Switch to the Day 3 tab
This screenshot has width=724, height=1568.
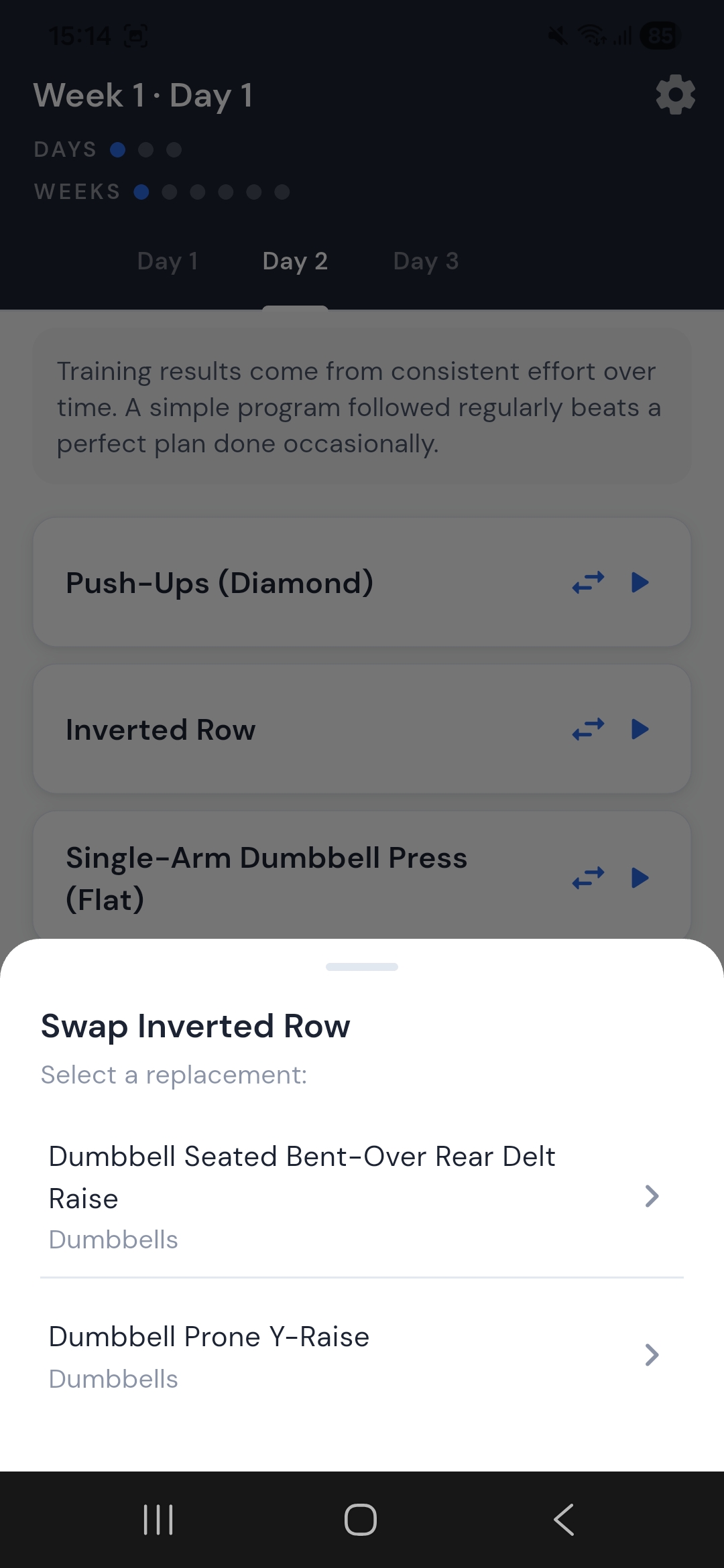pos(425,261)
